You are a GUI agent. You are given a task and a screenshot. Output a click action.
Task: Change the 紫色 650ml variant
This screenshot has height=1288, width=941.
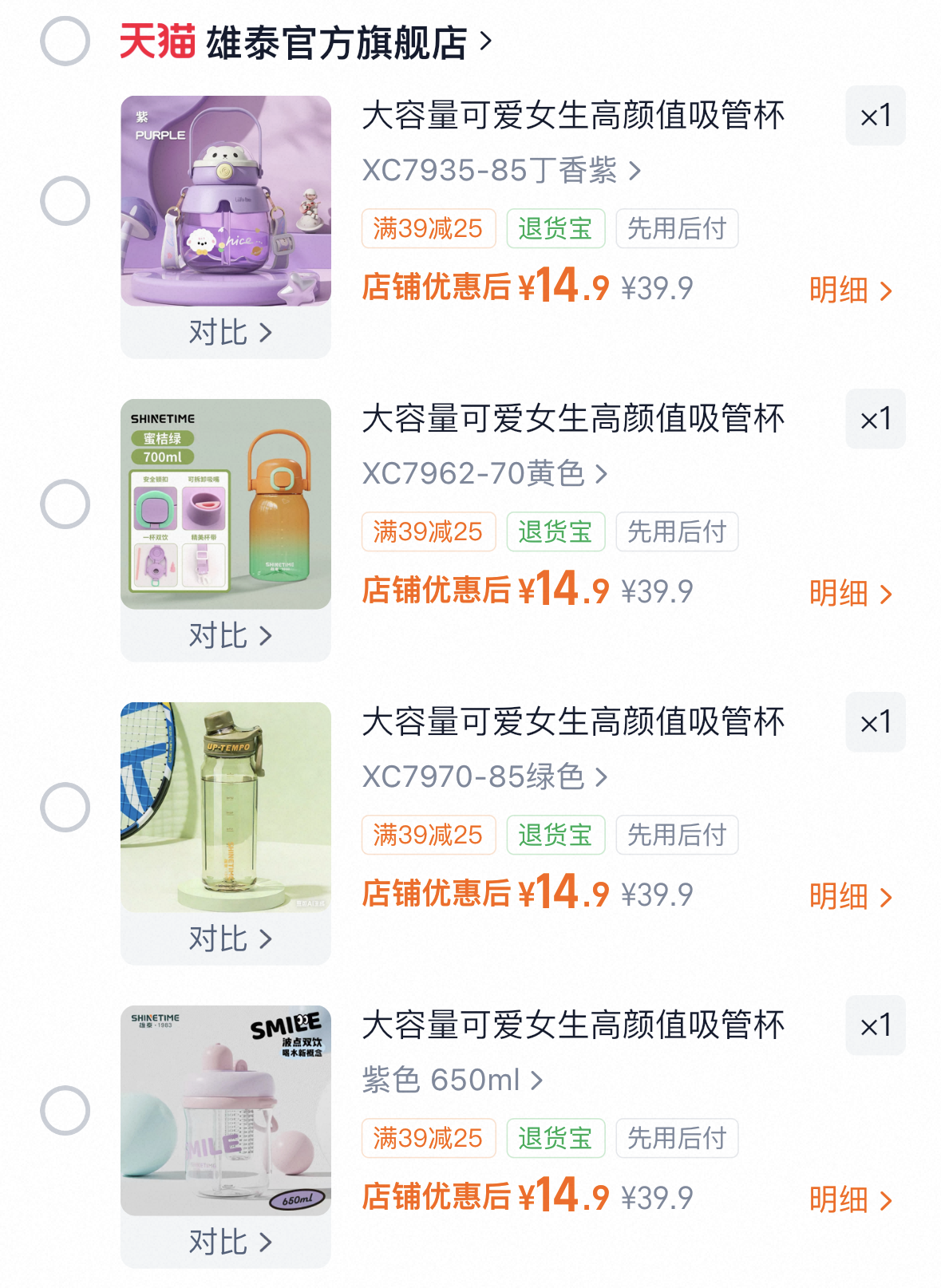point(452,1080)
